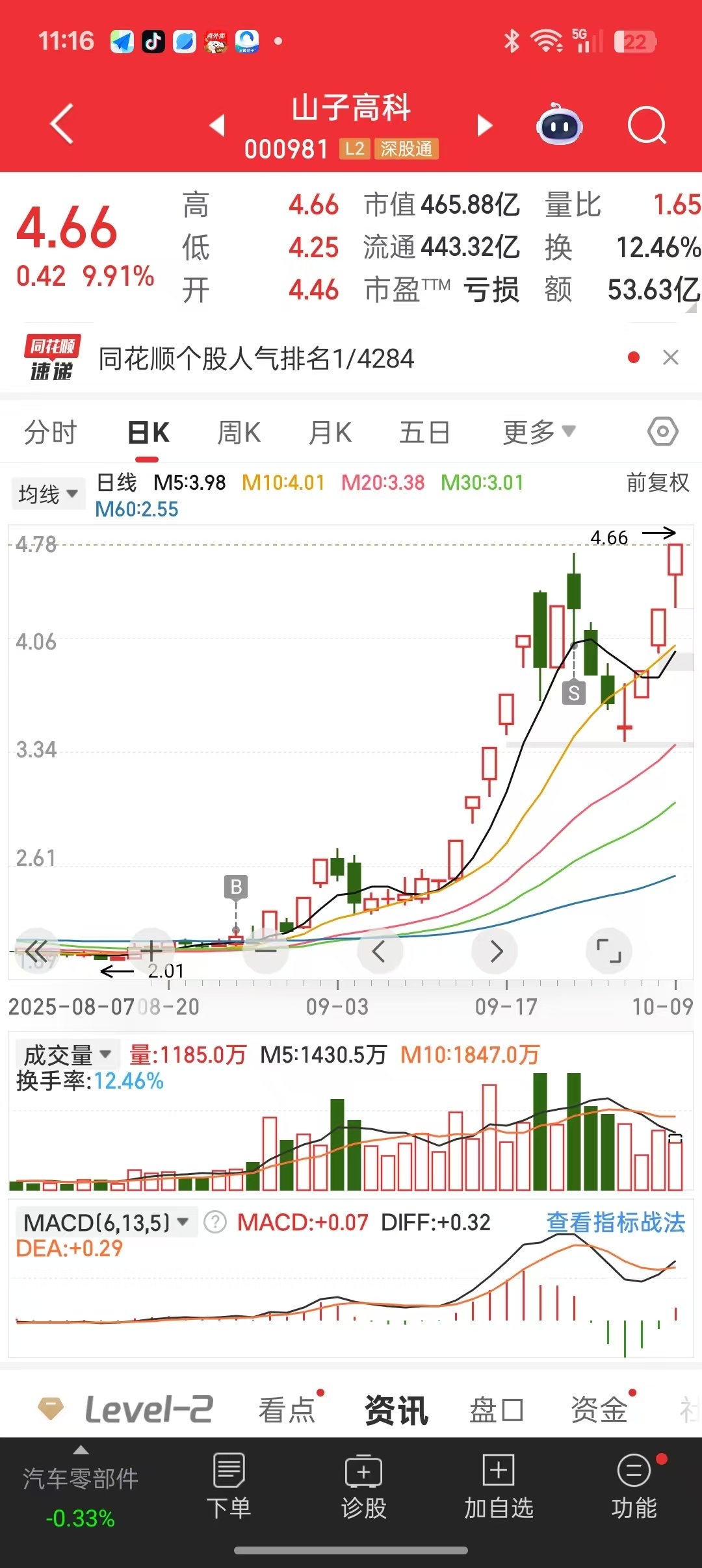Switch to the previous stock arrow

(217, 125)
